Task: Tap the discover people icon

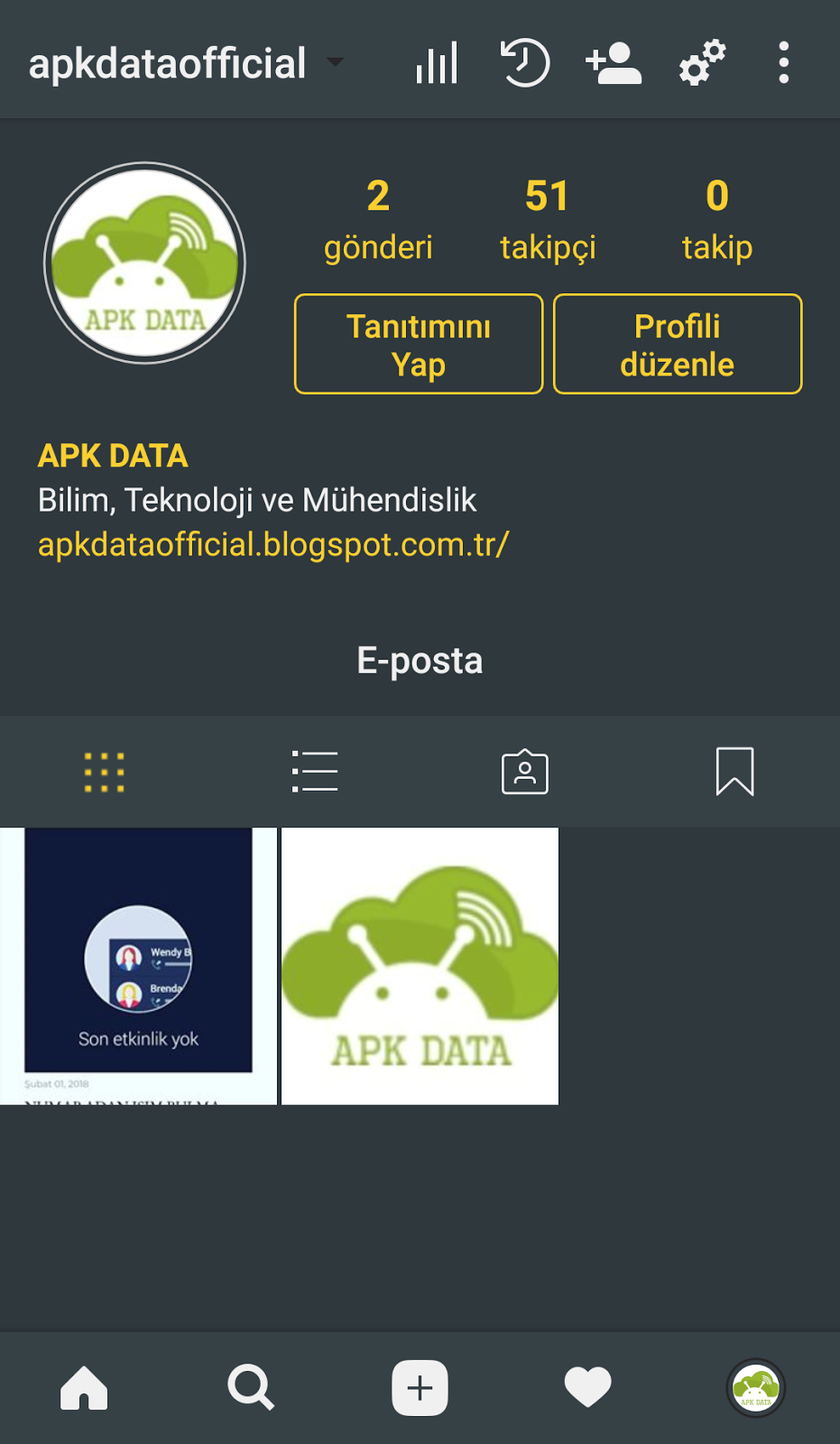Action: (x=613, y=63)
